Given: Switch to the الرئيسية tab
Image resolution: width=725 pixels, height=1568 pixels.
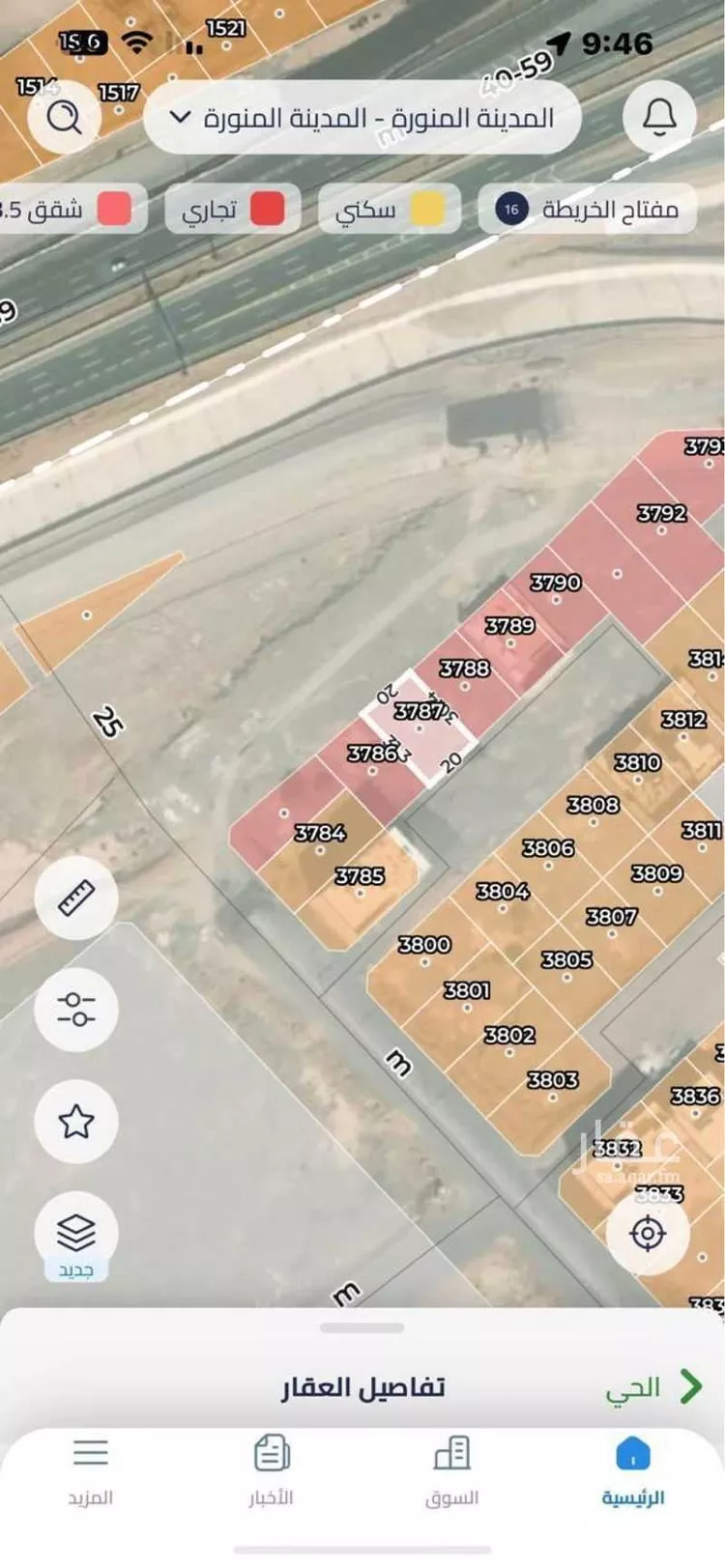Looking at the screenshot, I should point(633,1470).
